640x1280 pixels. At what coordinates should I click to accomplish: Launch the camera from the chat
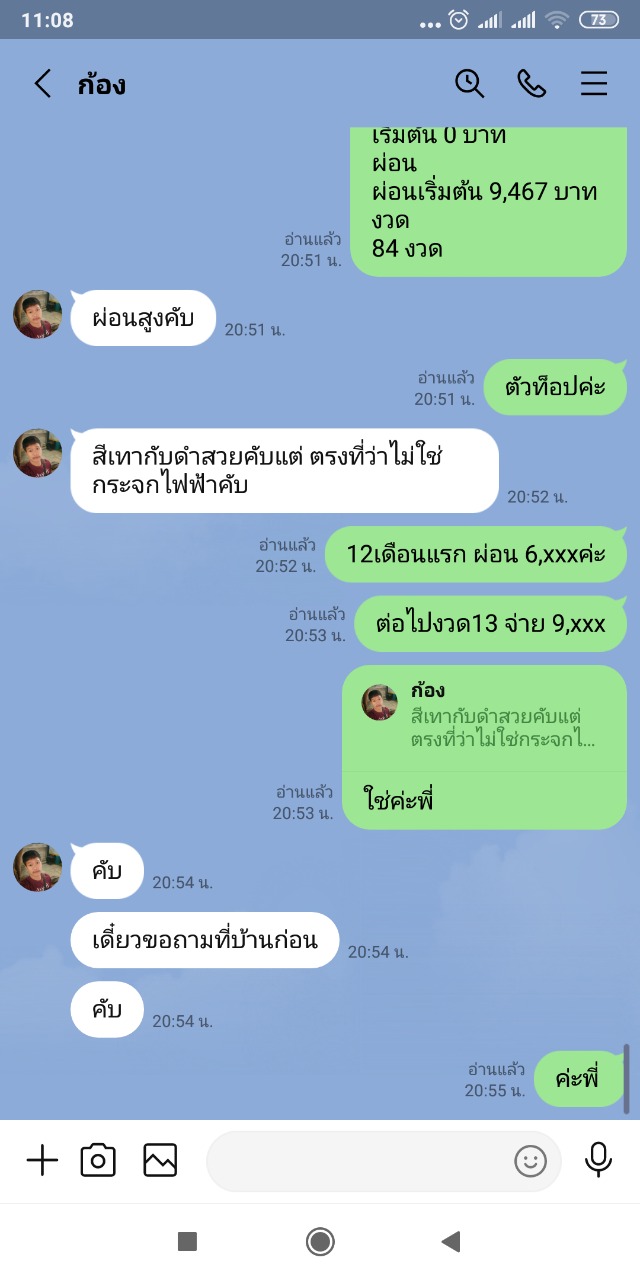tap(98, 1160)
